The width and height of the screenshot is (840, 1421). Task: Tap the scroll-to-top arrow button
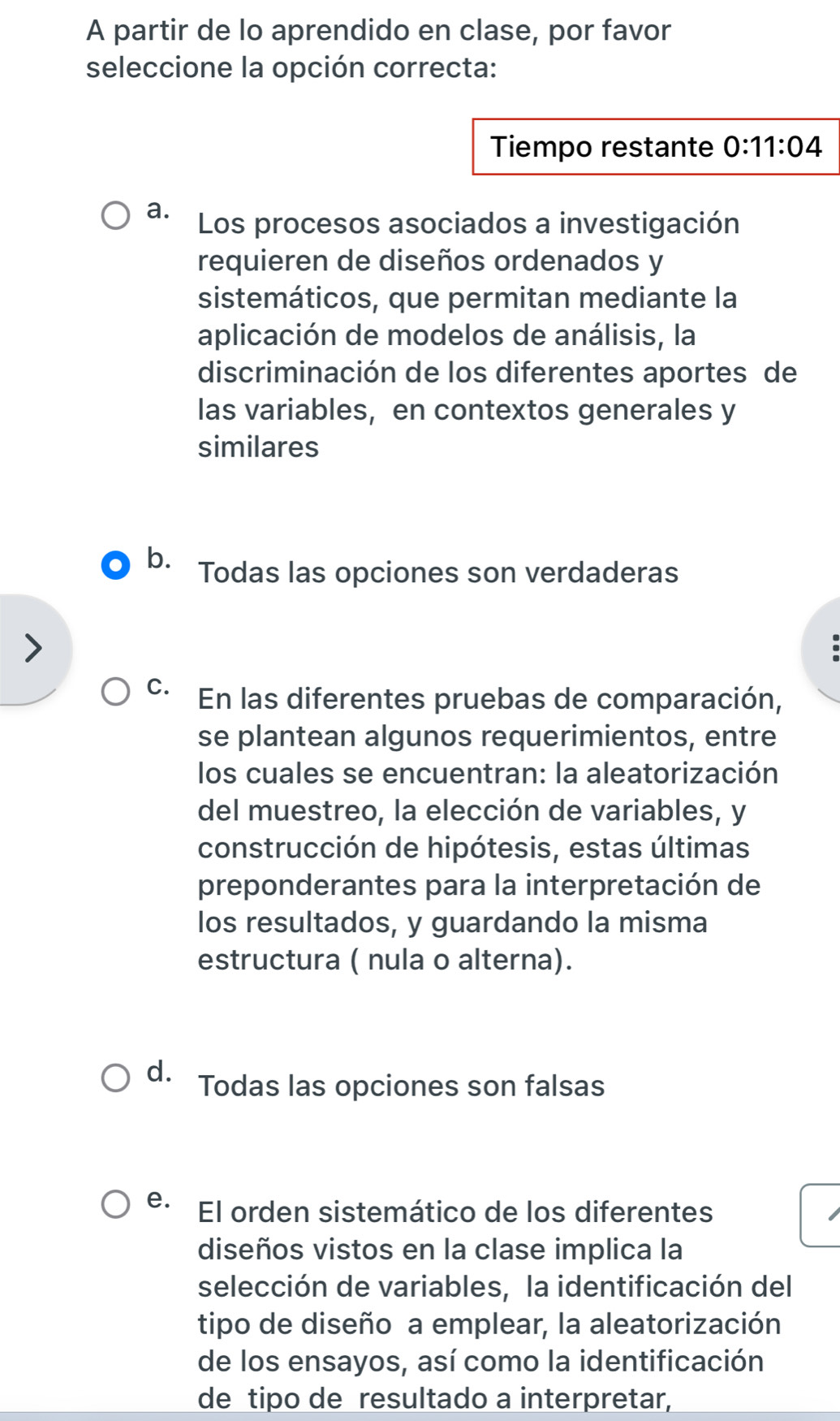click(x=824, y=1215)
